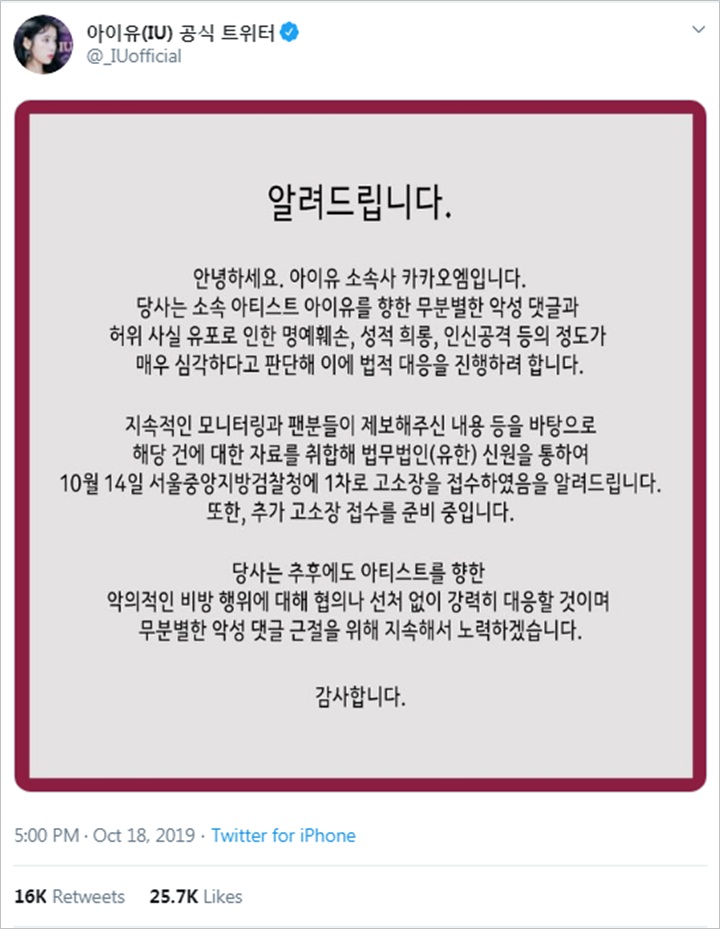Open the 5:00 PM Oct 18, 2019 timestamp
The width and height of the screenshot is (720, 929).
pyautogui.click(x=103, y=835)
